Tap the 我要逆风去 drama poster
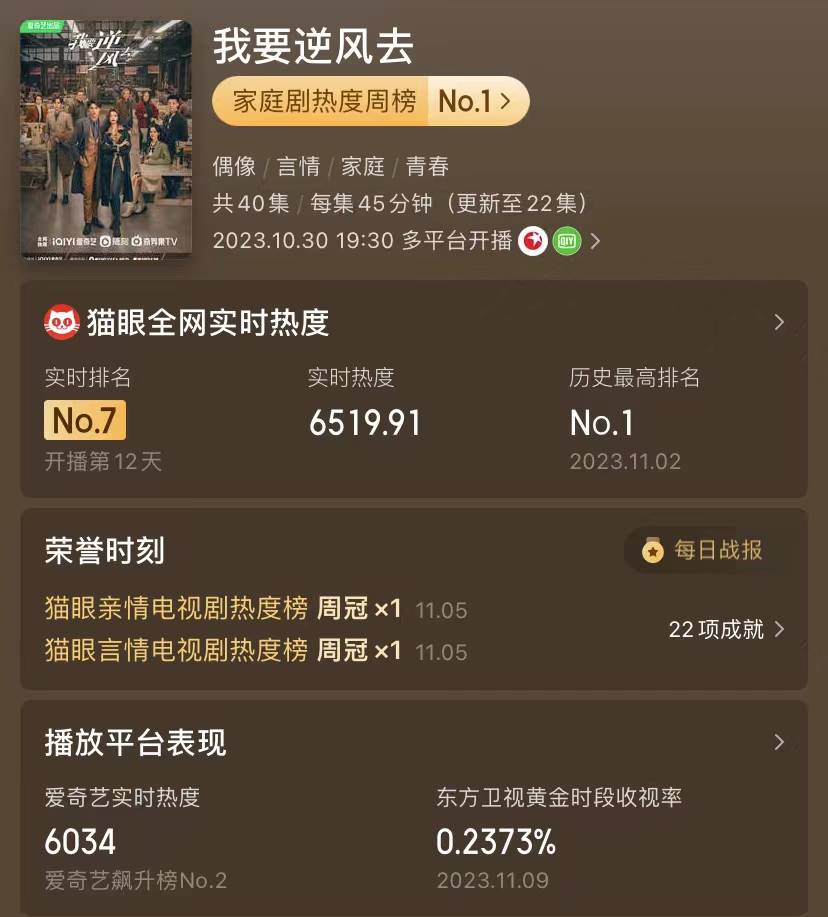 click(x=106, y=139)
